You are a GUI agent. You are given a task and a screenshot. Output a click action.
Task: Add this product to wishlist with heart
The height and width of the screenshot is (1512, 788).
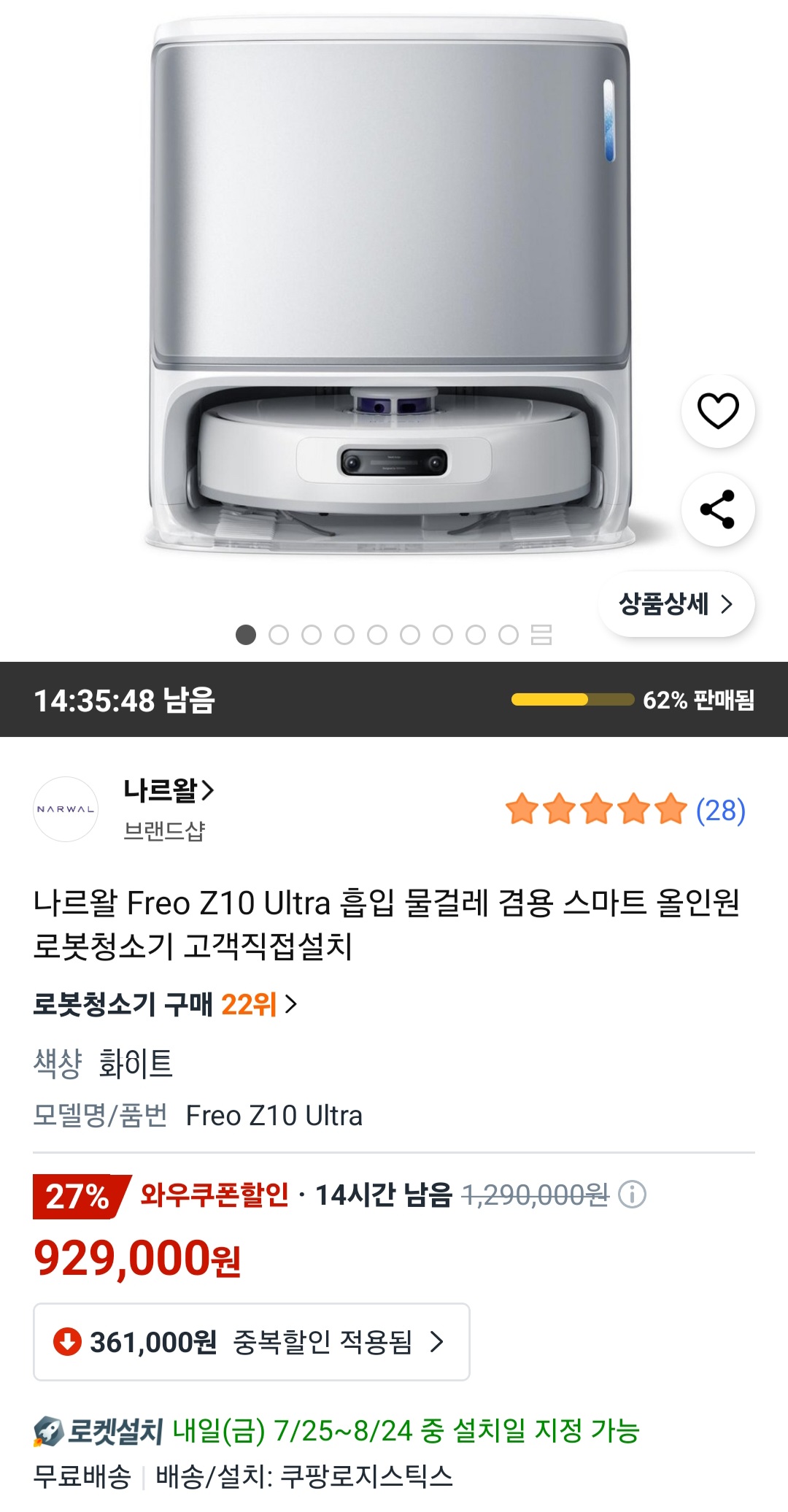click(x=718, y=411)
